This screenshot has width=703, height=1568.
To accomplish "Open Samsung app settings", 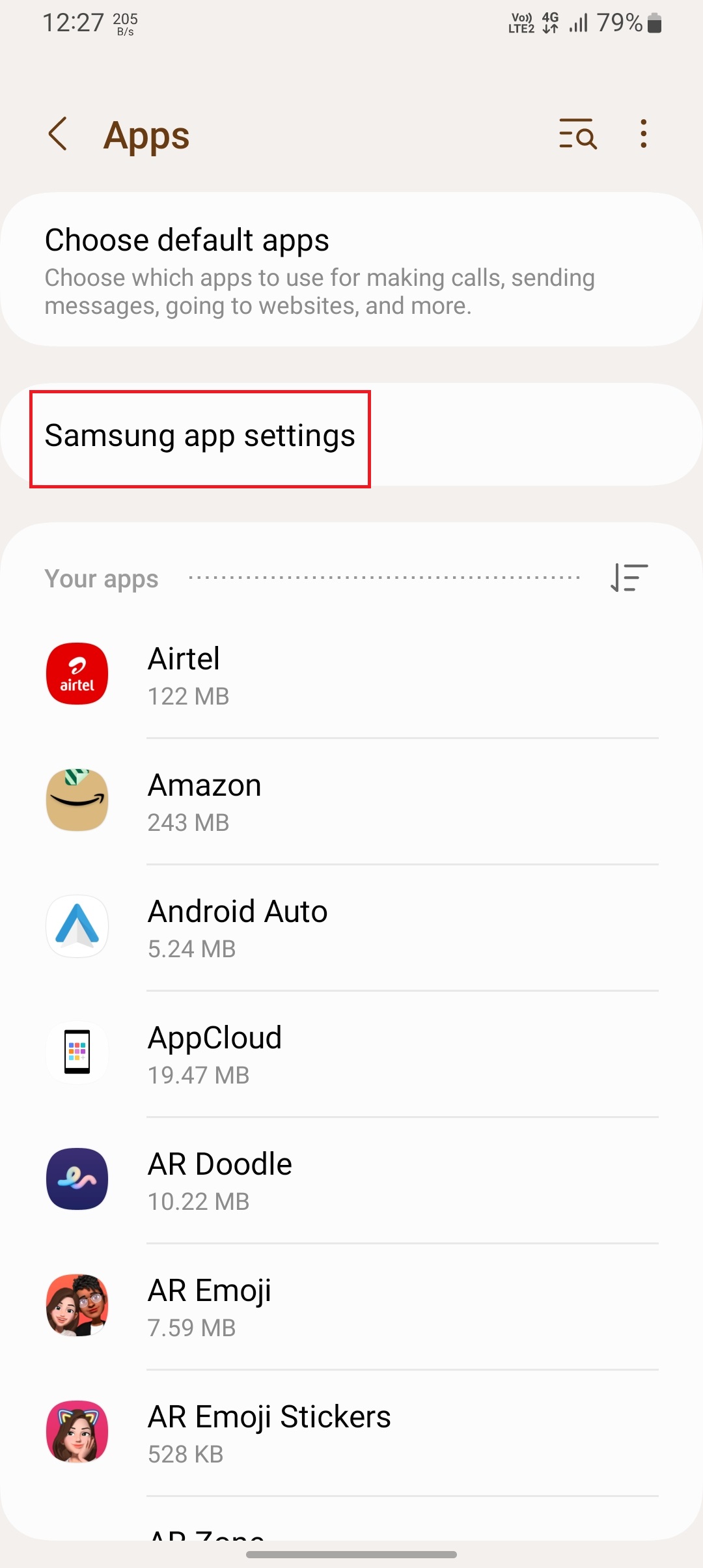I will (200, 436).
